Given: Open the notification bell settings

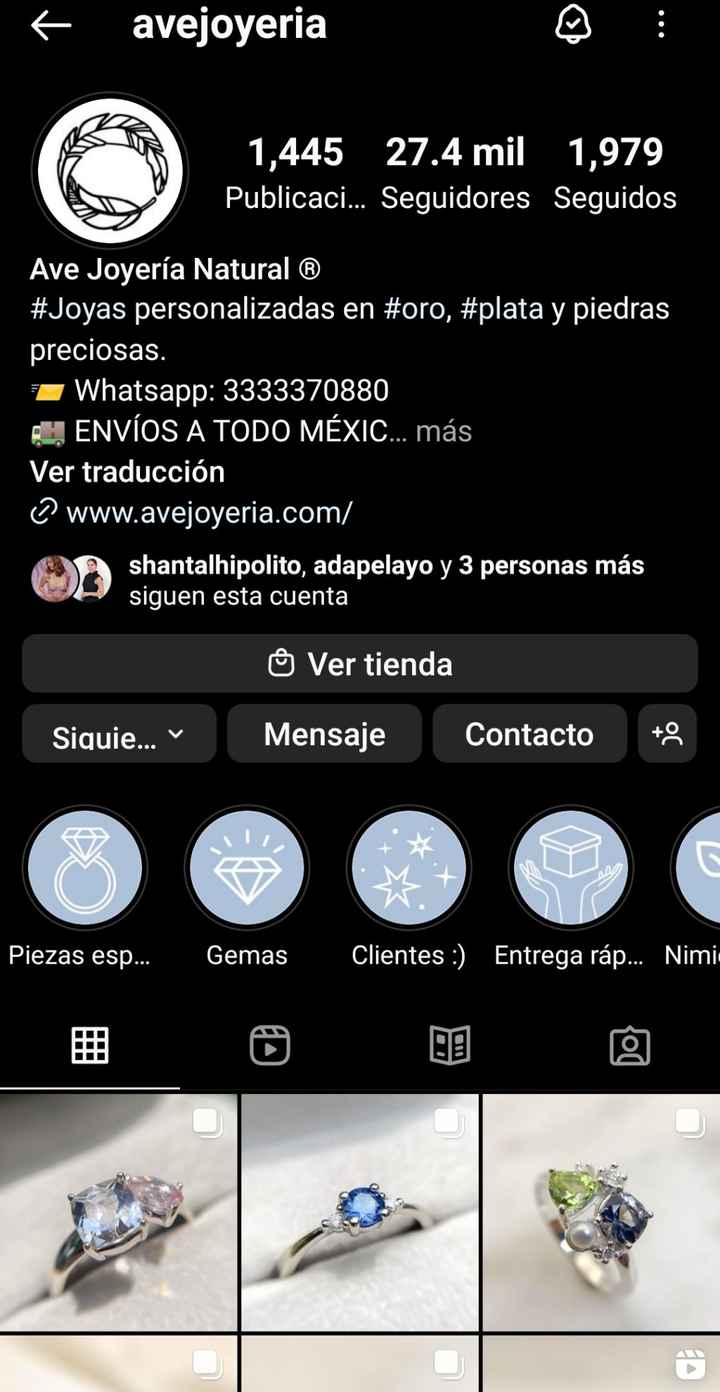Looking at the screenshot, I should [573, 25].
